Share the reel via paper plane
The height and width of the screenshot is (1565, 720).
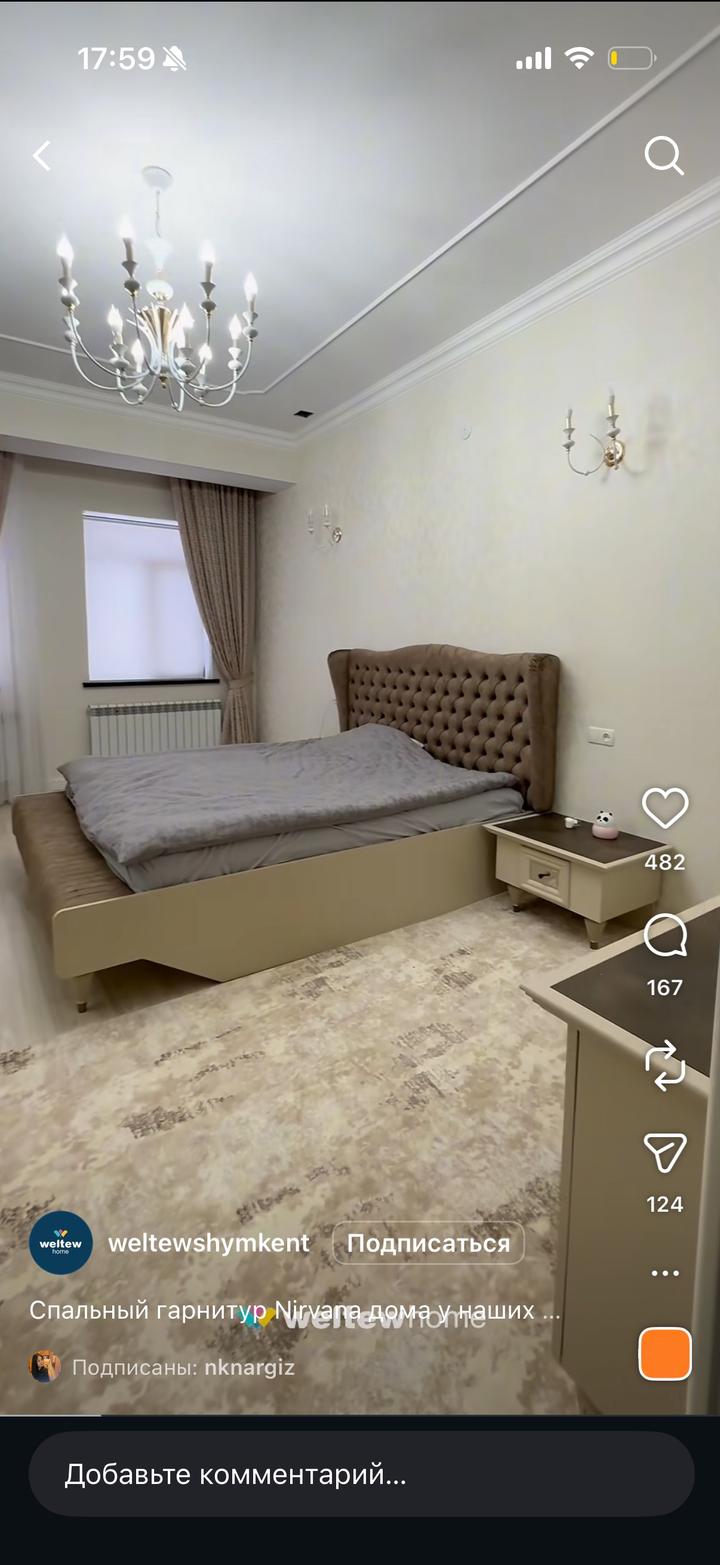(x=665, y=1154)
